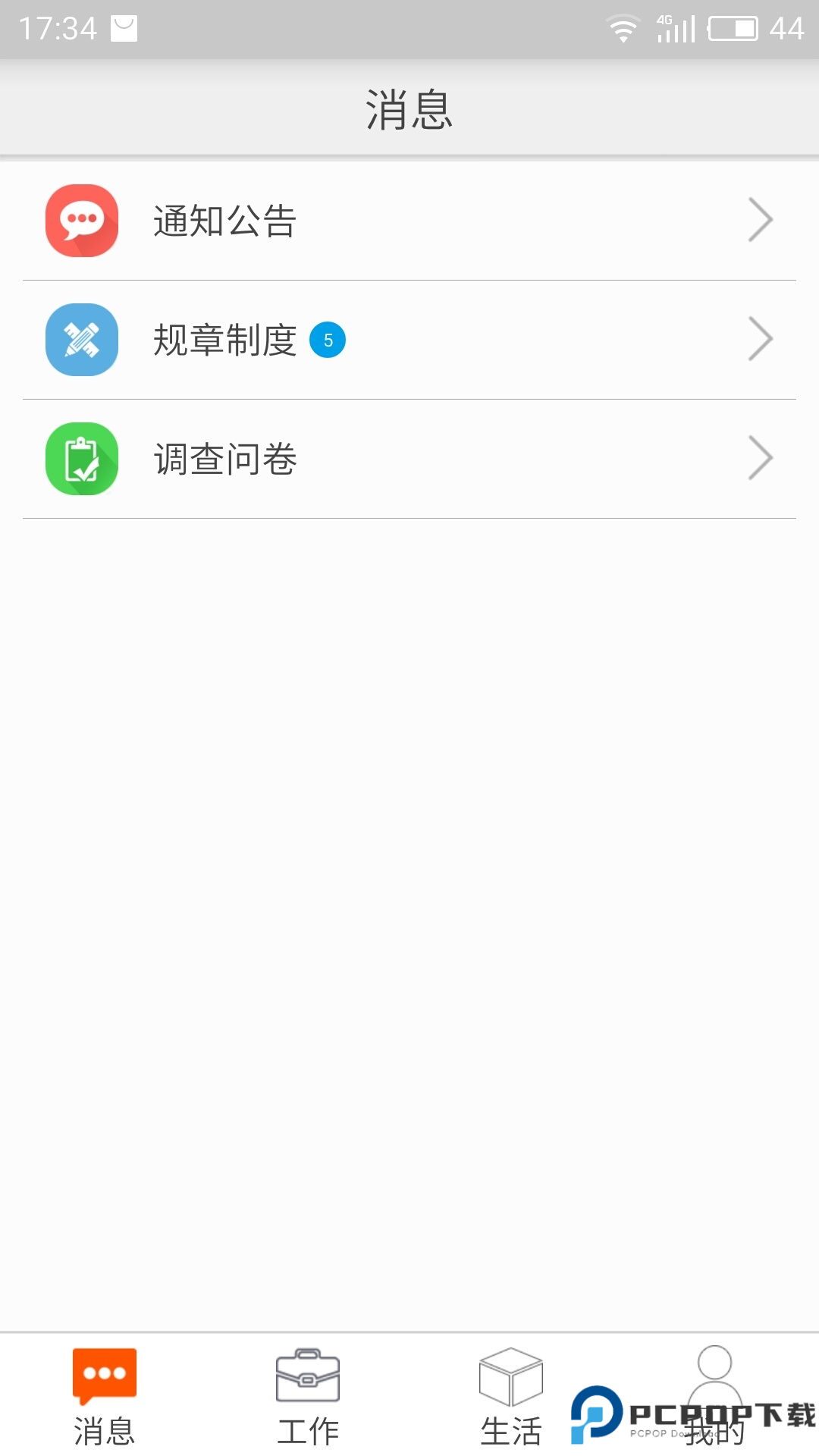The width and height of the screenshot is (819, 1456).
Task: Expand the 规章制度 row chevron
Action: coord(761,340)
